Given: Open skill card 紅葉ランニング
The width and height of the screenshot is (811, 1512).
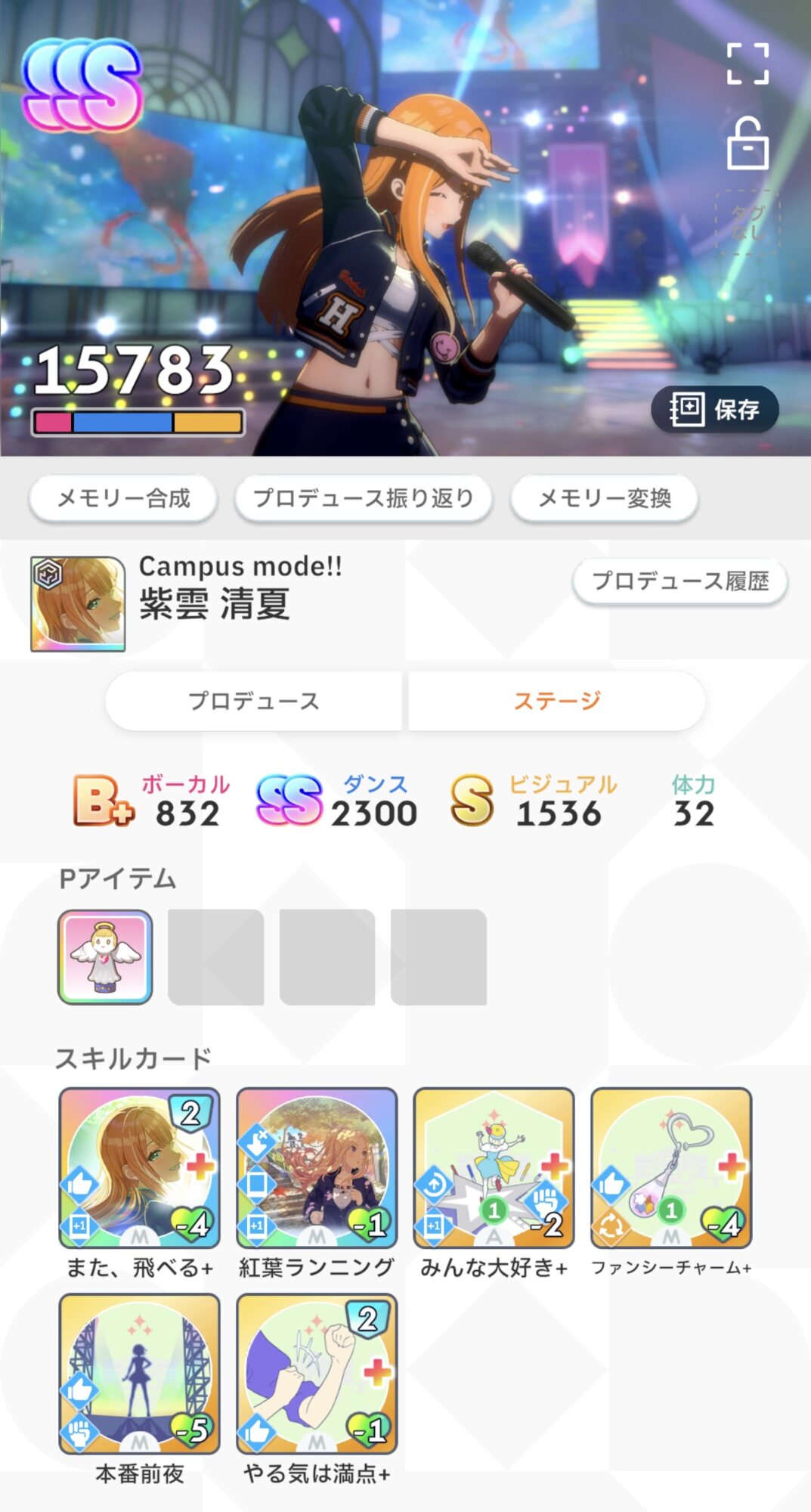Looking at the screenshot, I should [x=317, y=1168].
